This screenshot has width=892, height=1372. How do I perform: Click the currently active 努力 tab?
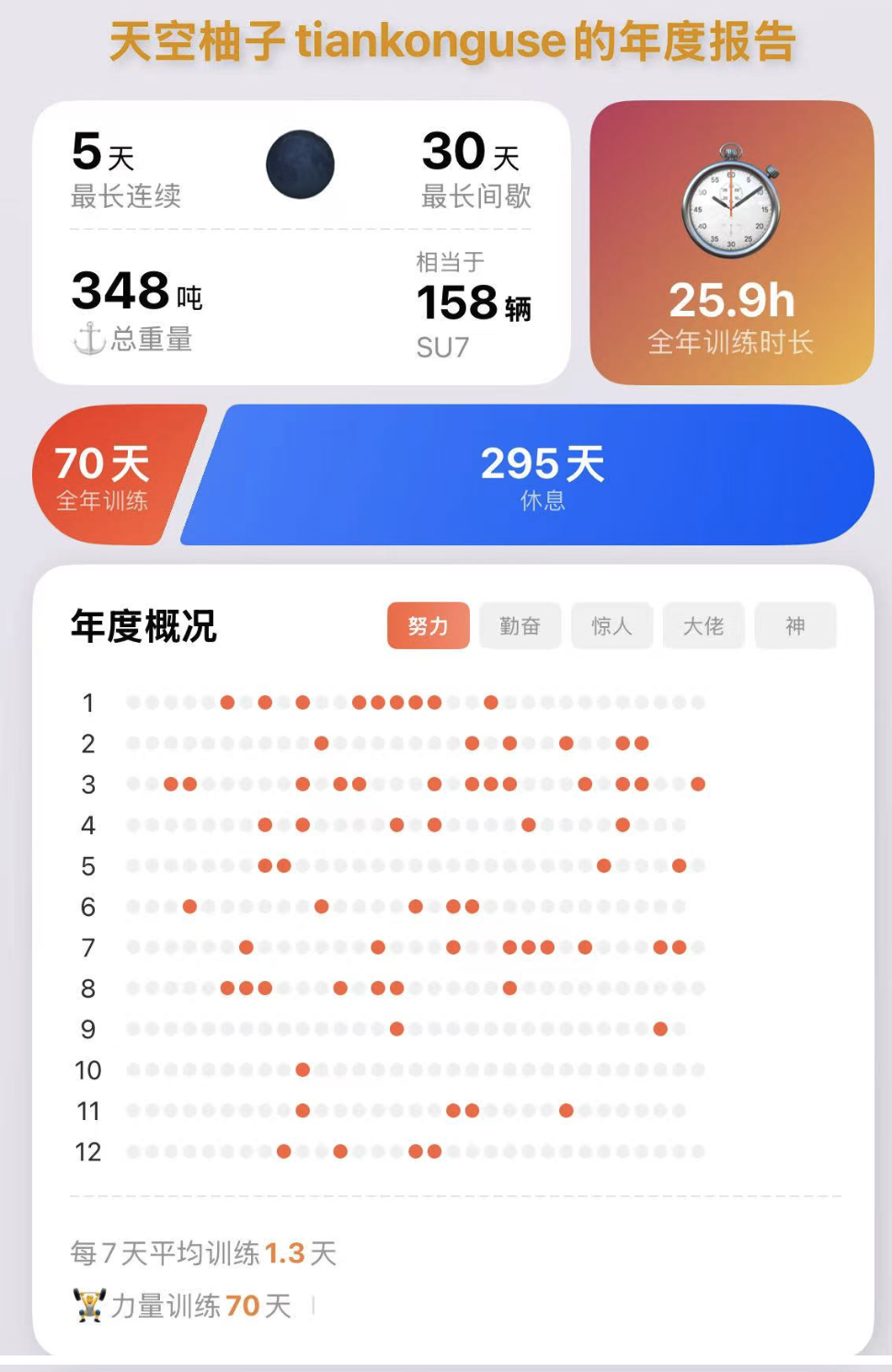tap(429, 625)
